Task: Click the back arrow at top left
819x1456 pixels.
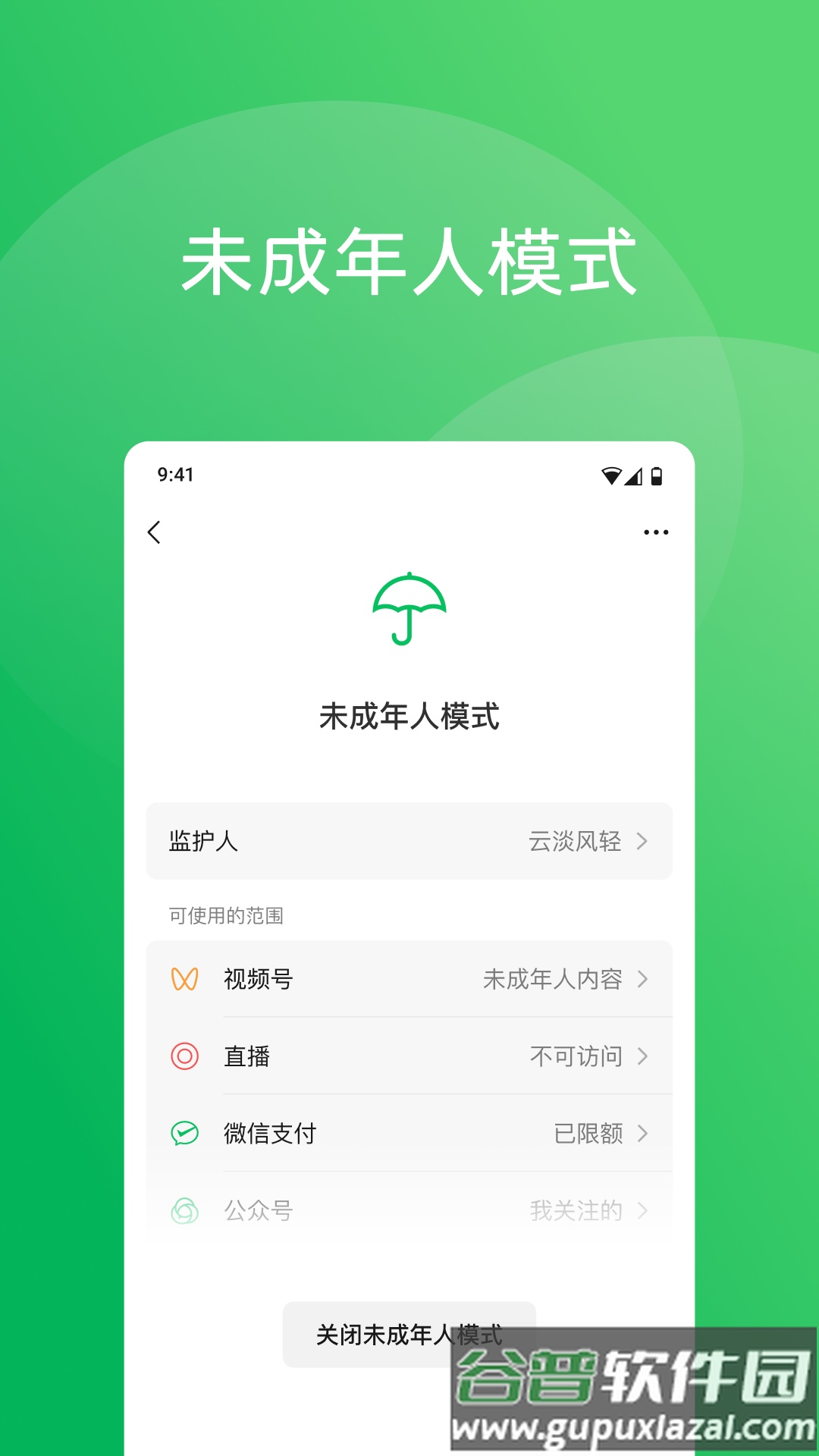Action: (155, 533)
